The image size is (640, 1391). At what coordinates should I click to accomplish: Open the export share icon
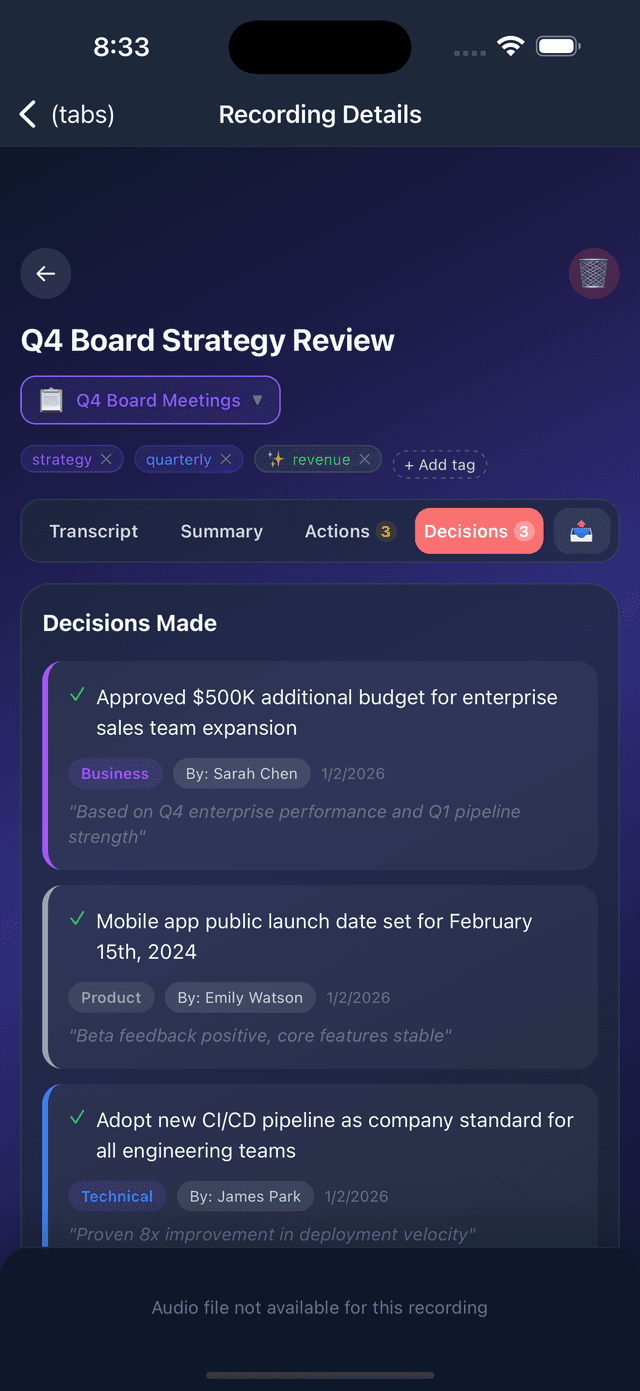[581, 531]
